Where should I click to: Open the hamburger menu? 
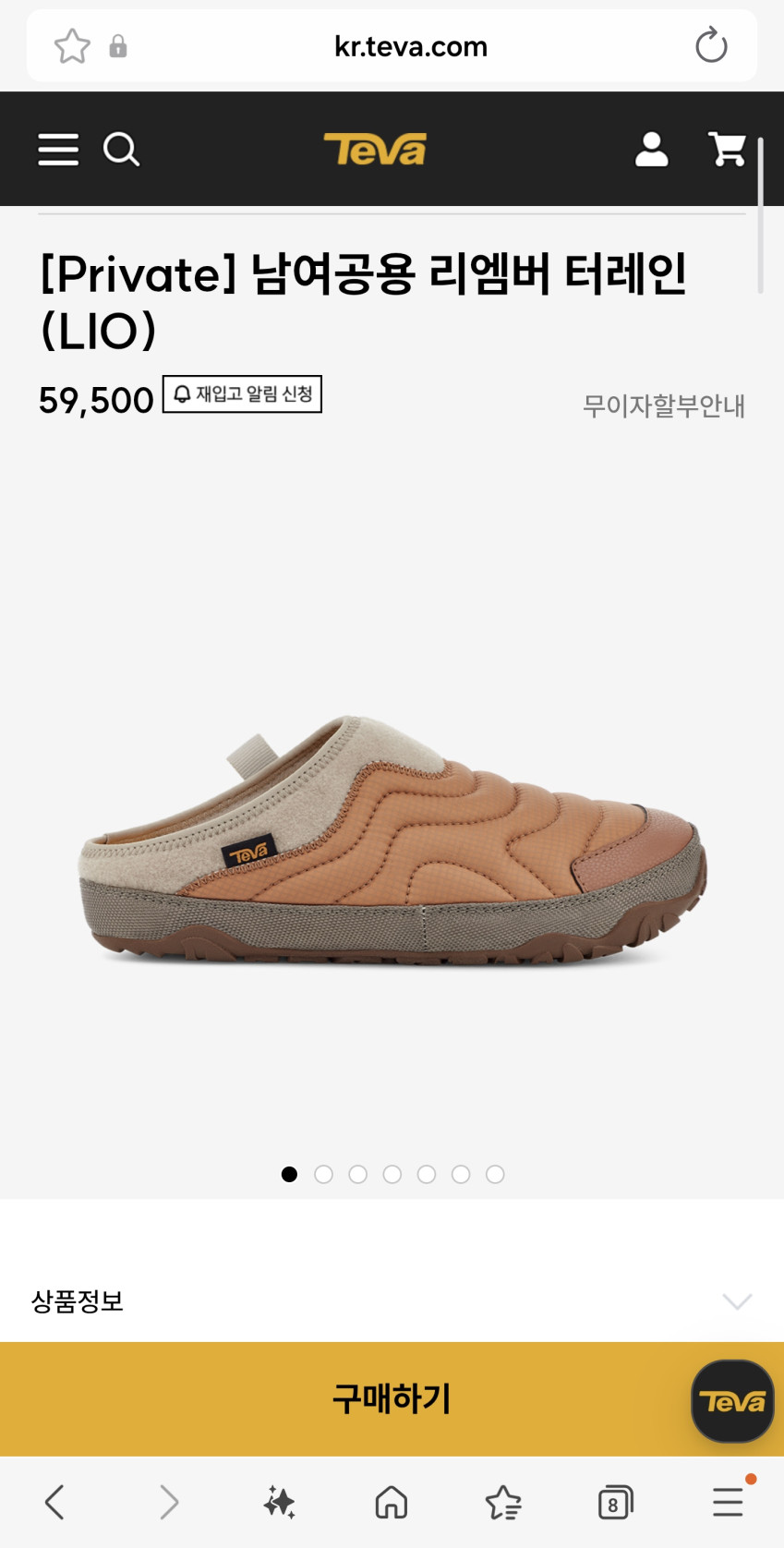(x=58, y=149)
